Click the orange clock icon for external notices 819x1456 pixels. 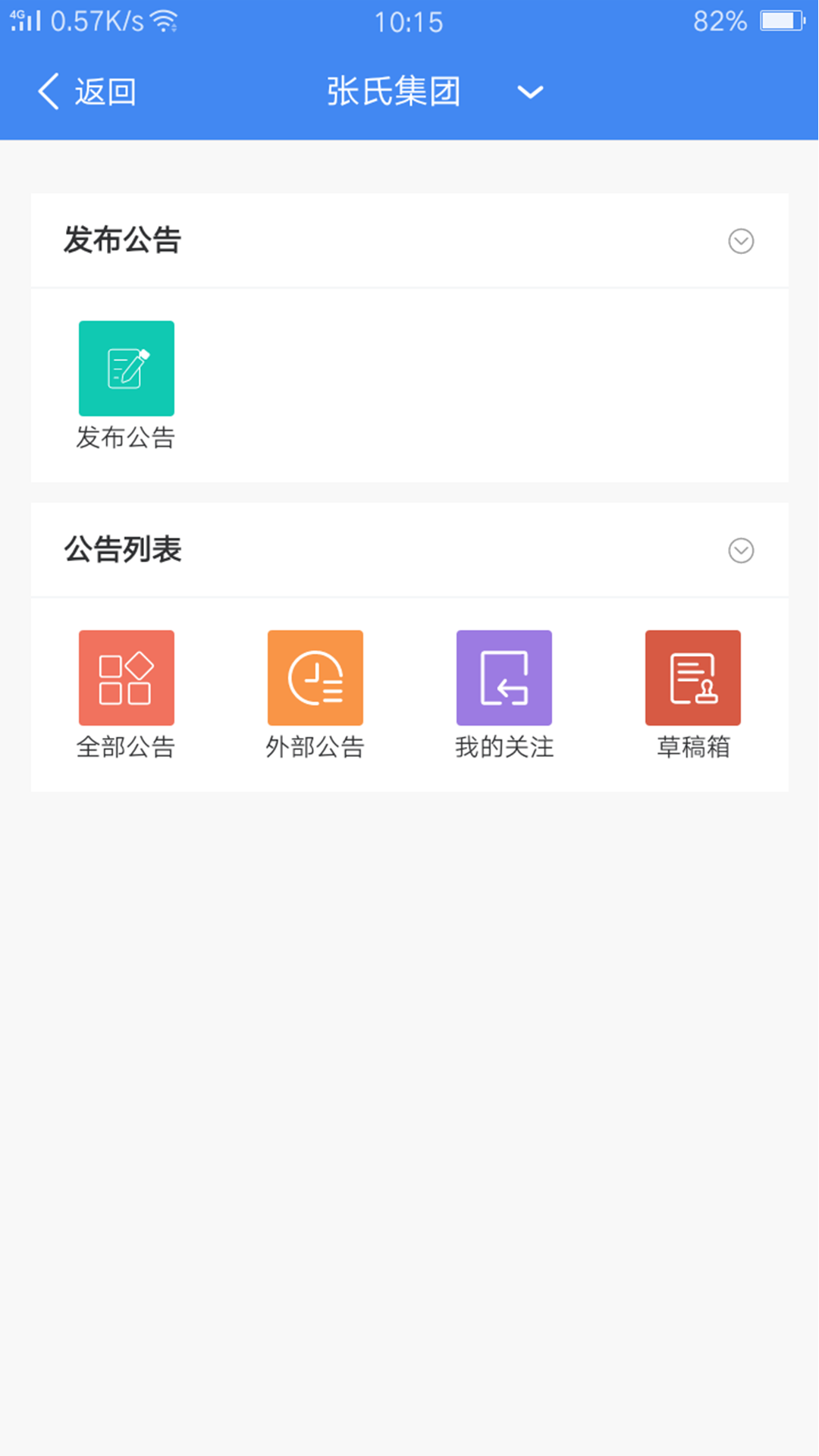(315, 677)
